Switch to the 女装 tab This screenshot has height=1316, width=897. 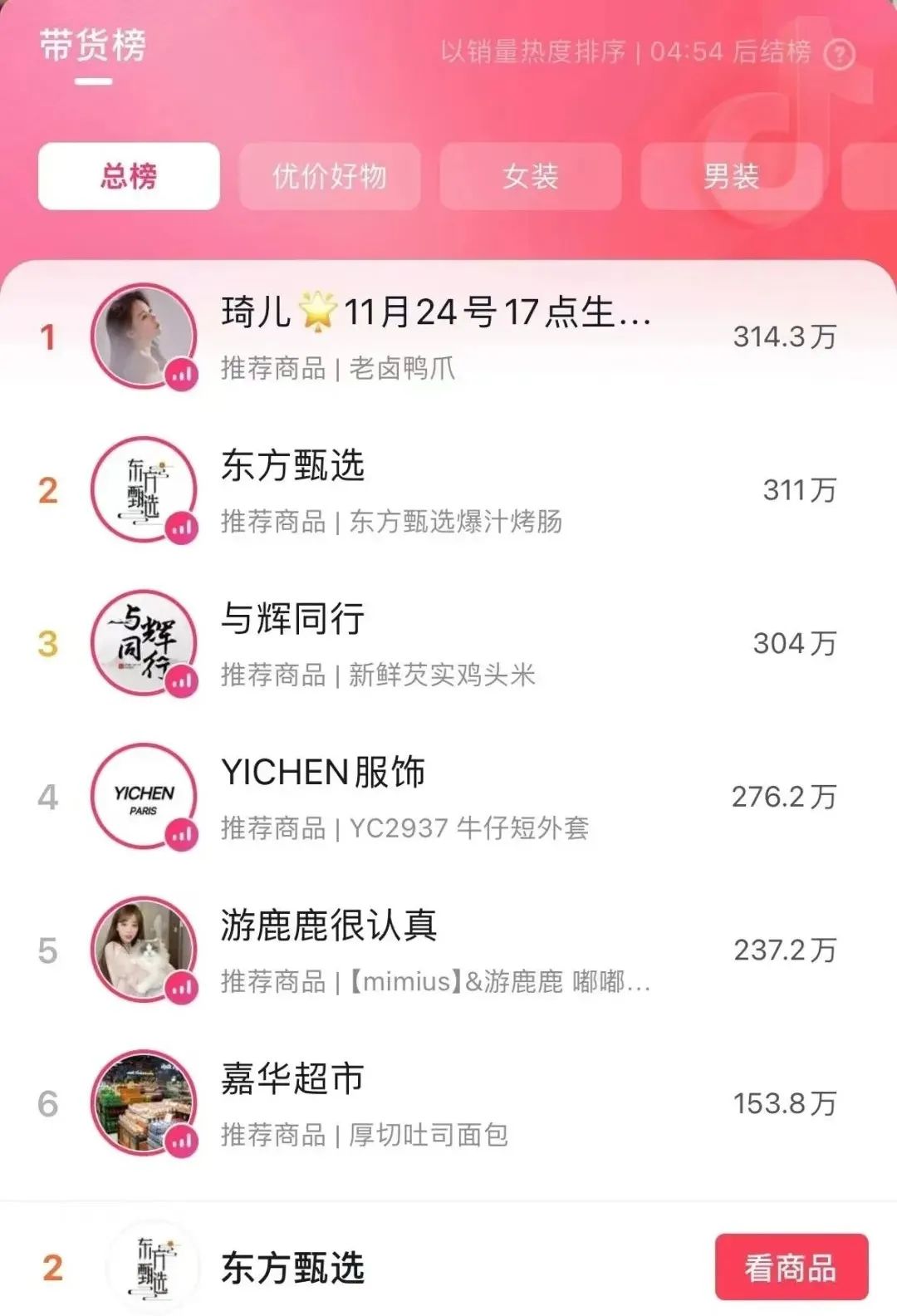point(531,176)
